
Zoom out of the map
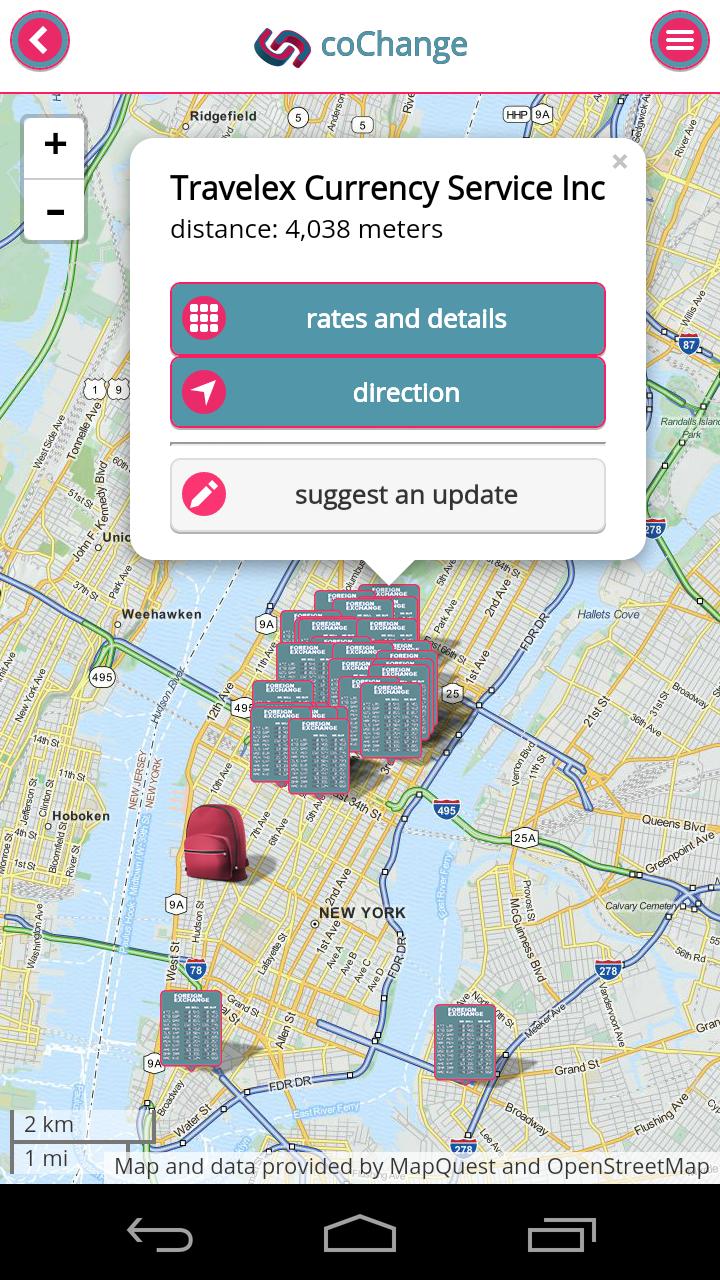click(55, 211)
